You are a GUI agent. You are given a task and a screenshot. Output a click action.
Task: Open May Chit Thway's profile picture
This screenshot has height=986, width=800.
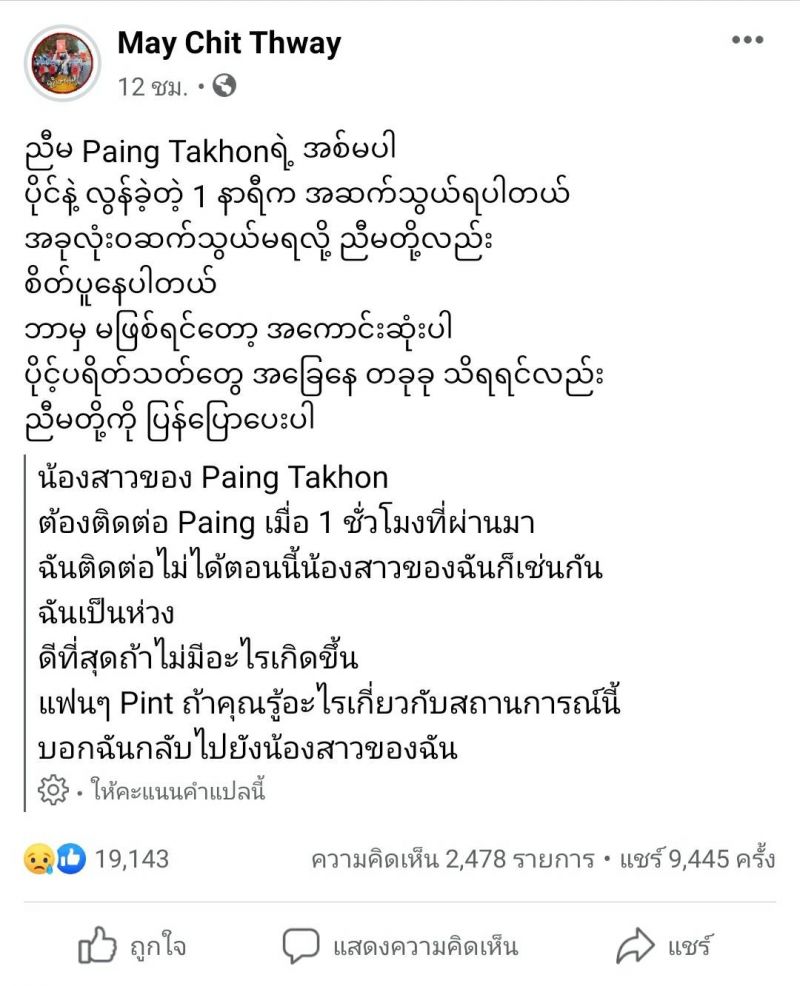coord(62,62)
